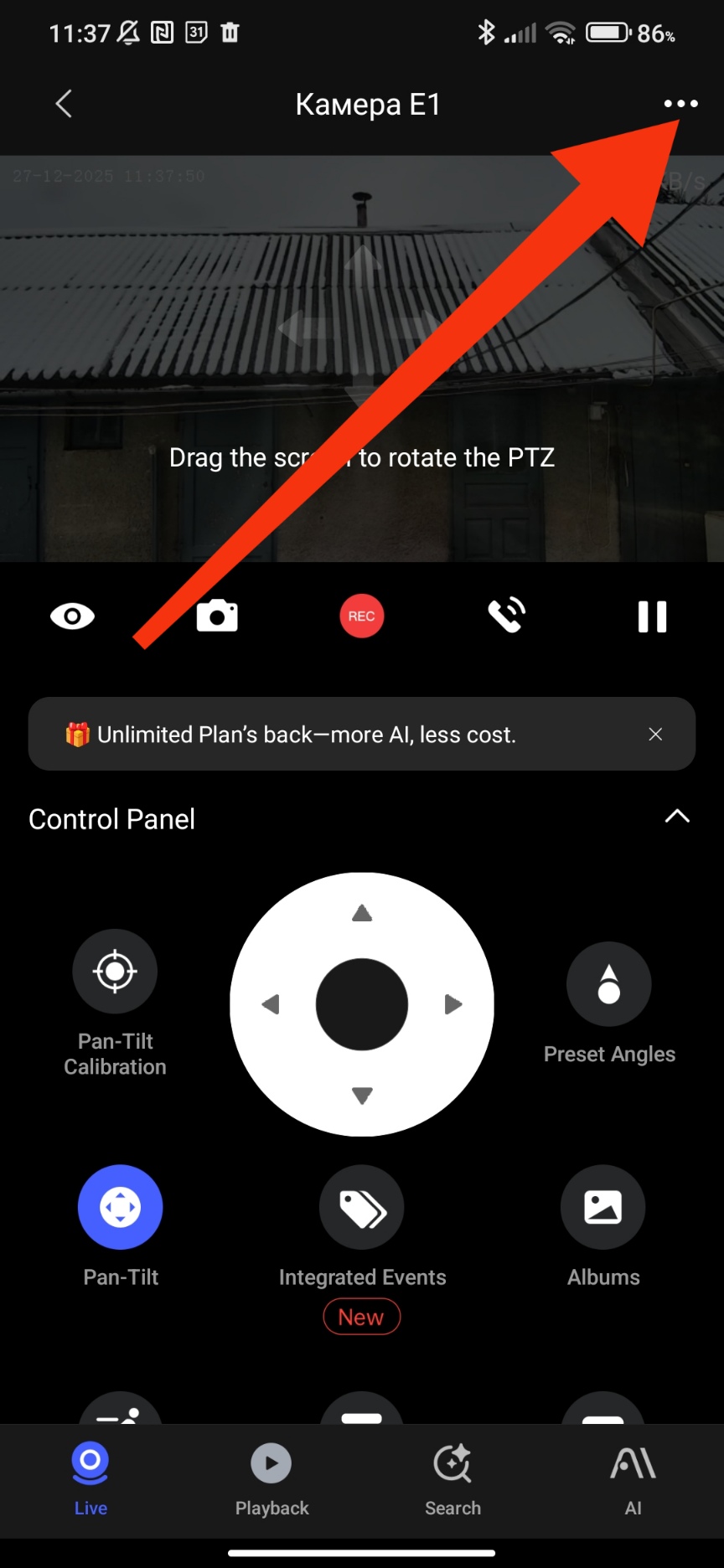The height and width of the screenshot is (1568, 724).
Task: Start a voice call with the phone icon
Action: point(507,616)
